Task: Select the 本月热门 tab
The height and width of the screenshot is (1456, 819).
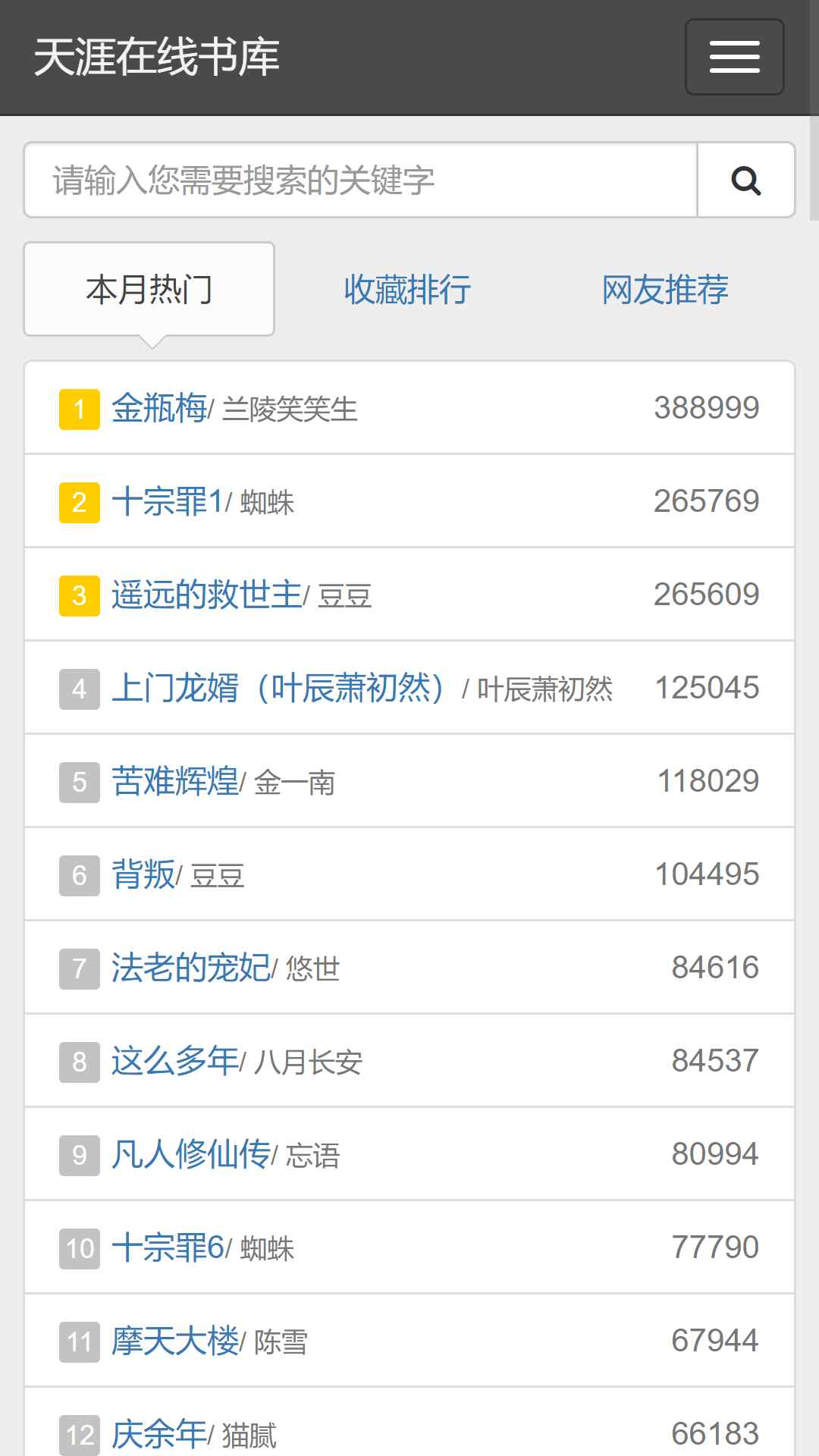Action: tap(149, 290)
